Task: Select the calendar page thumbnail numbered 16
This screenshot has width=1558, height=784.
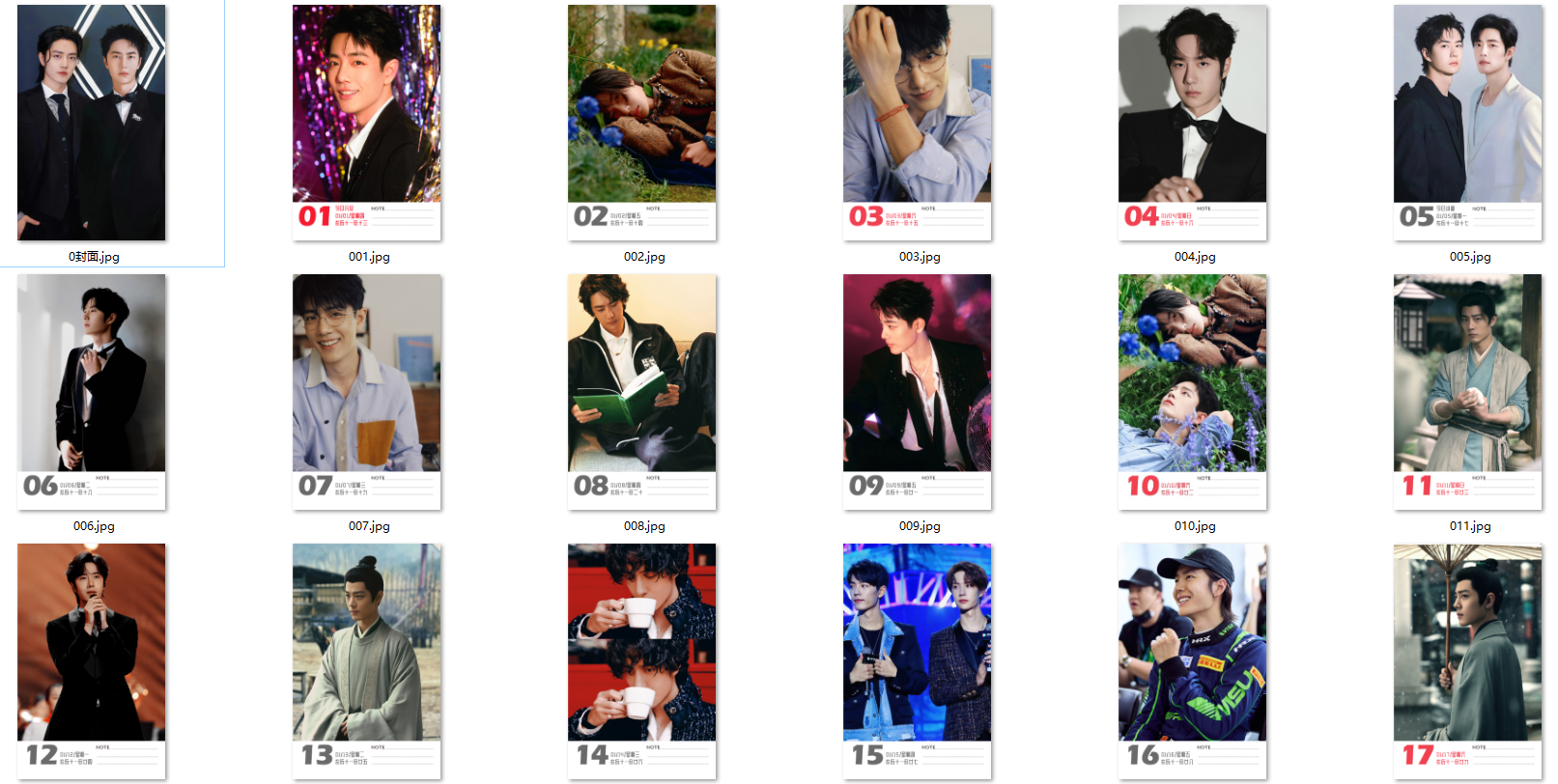Action: click(x=1193, y=660)
